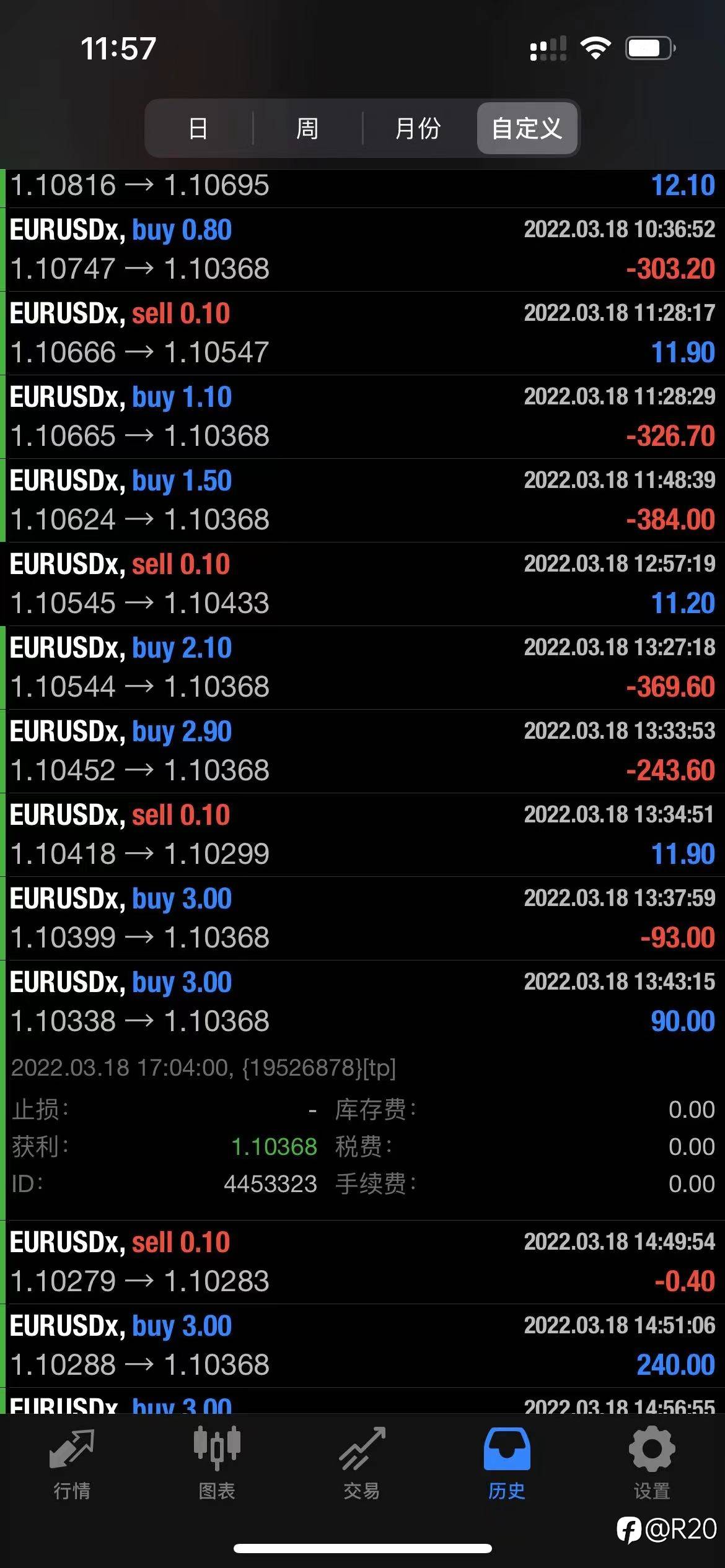Expand the buy 0.80 trade at 10:36:52
The height and width of the screenshot is (1568, 725).
click(362, 250)
